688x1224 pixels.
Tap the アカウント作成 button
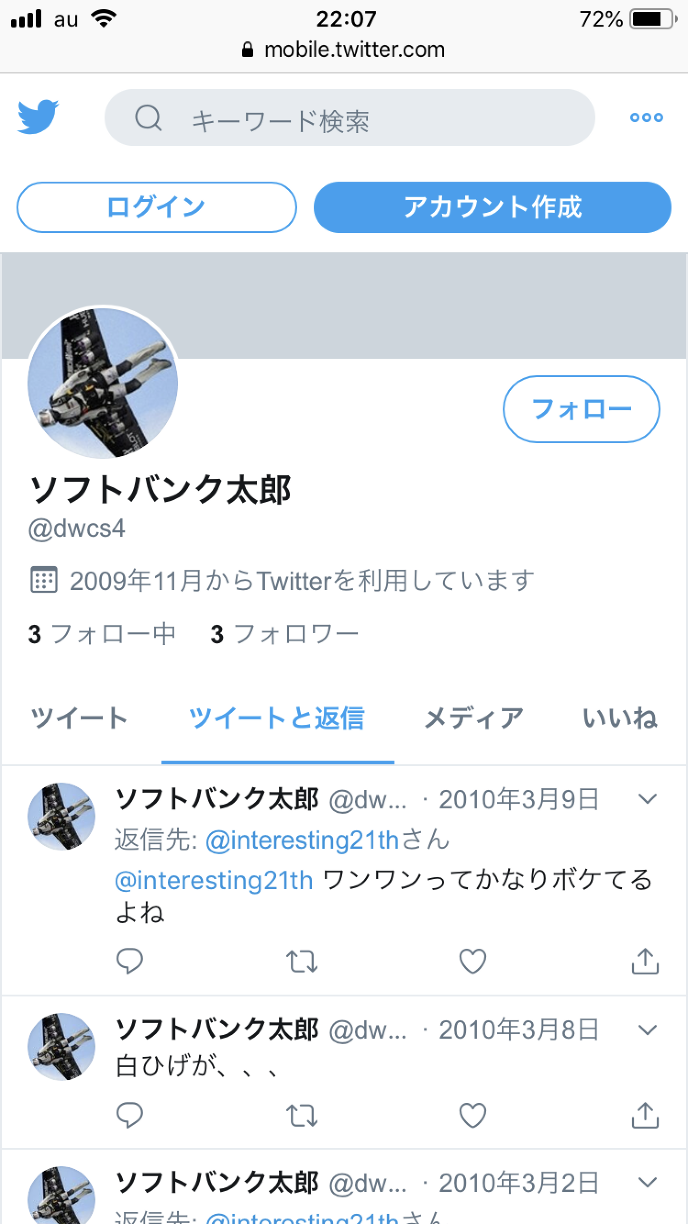point(492,208)
